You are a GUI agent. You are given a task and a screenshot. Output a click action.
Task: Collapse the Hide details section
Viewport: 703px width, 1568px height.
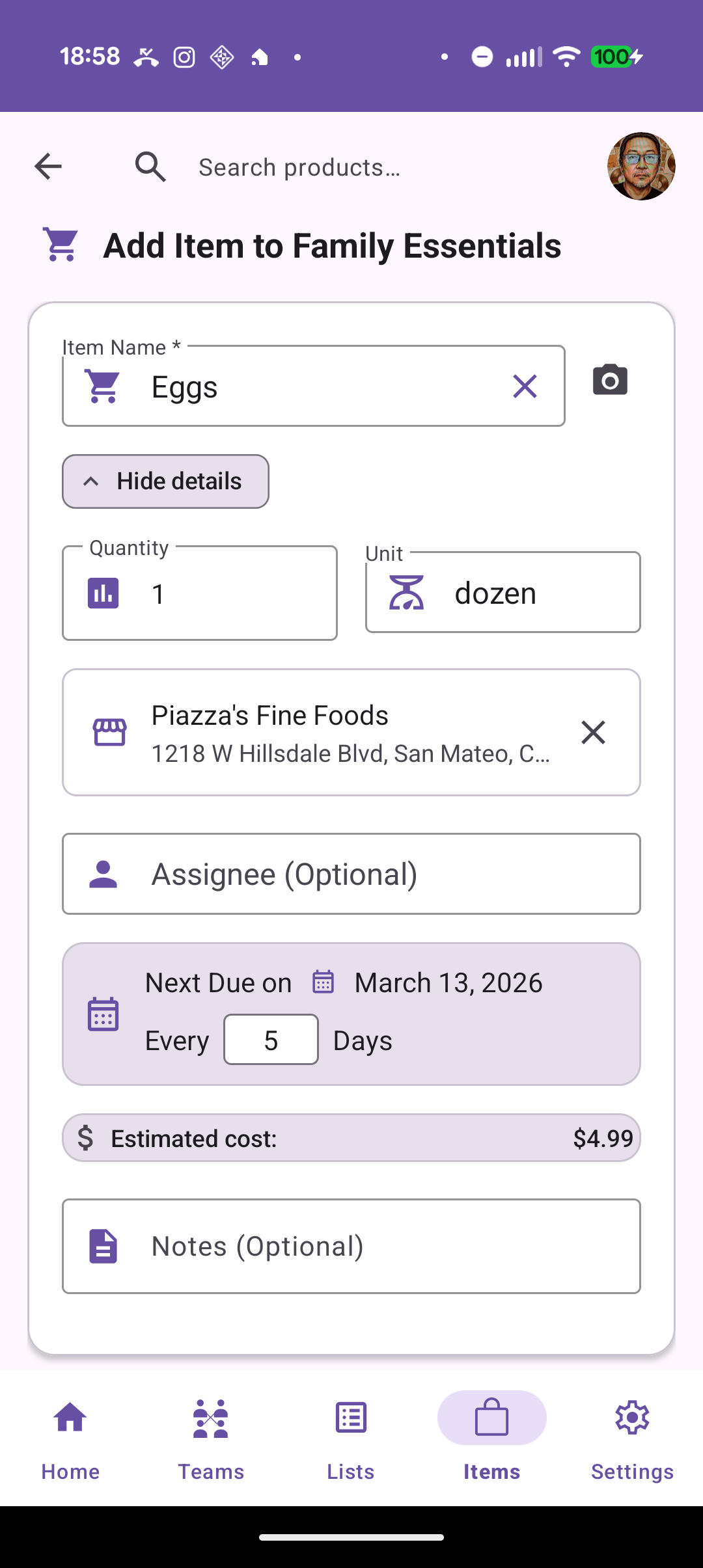pos(165,481)
